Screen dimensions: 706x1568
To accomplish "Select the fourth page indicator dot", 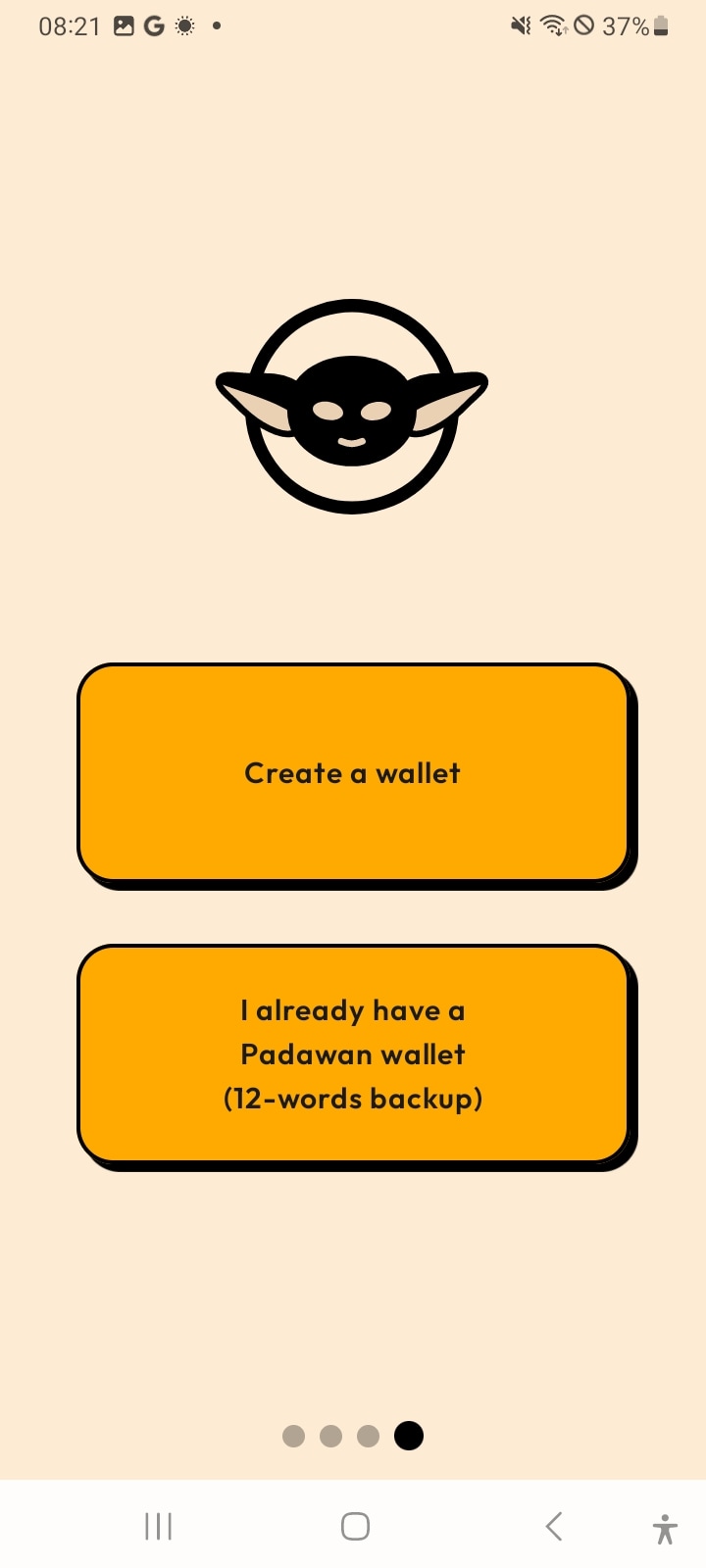I will click(411, 1435).
